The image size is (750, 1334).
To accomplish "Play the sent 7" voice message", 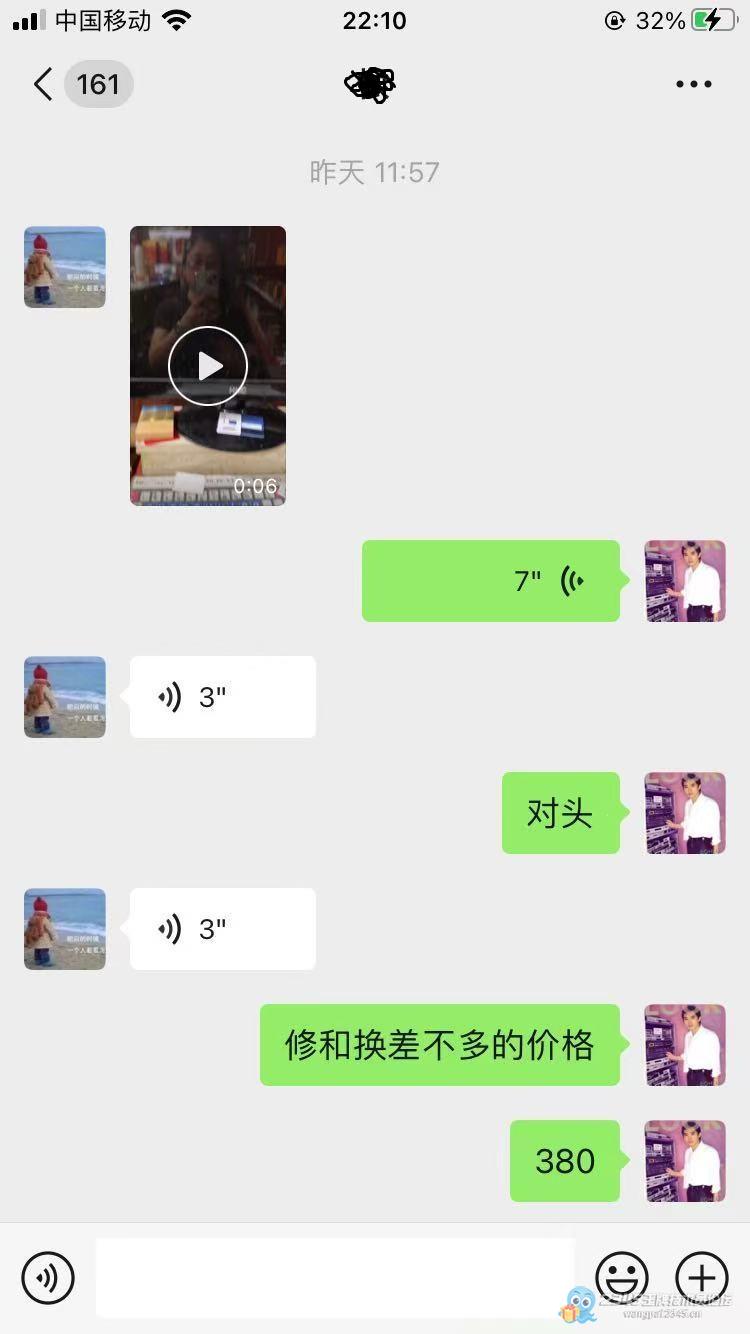I will tap(490, 581).
